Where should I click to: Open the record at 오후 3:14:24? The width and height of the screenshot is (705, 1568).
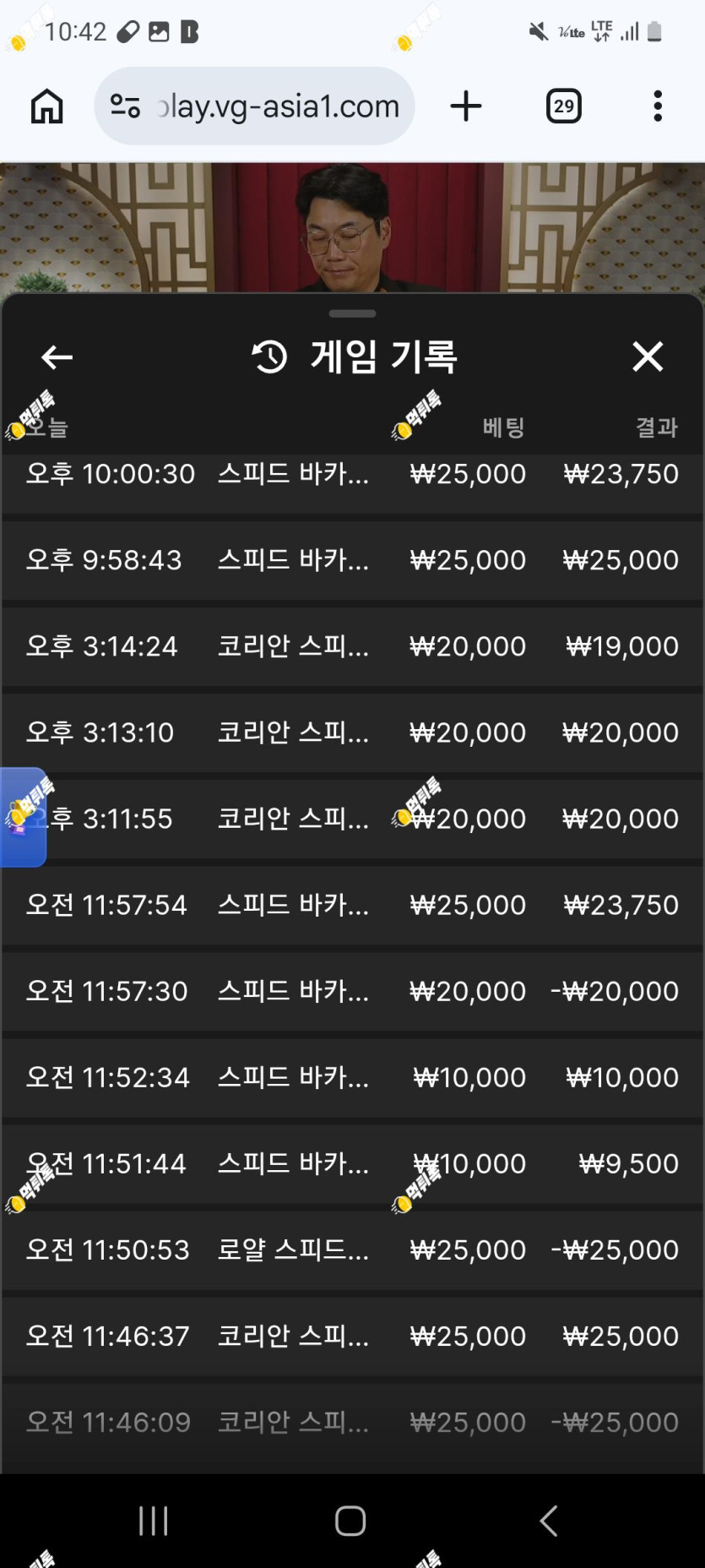coord(352,646)
